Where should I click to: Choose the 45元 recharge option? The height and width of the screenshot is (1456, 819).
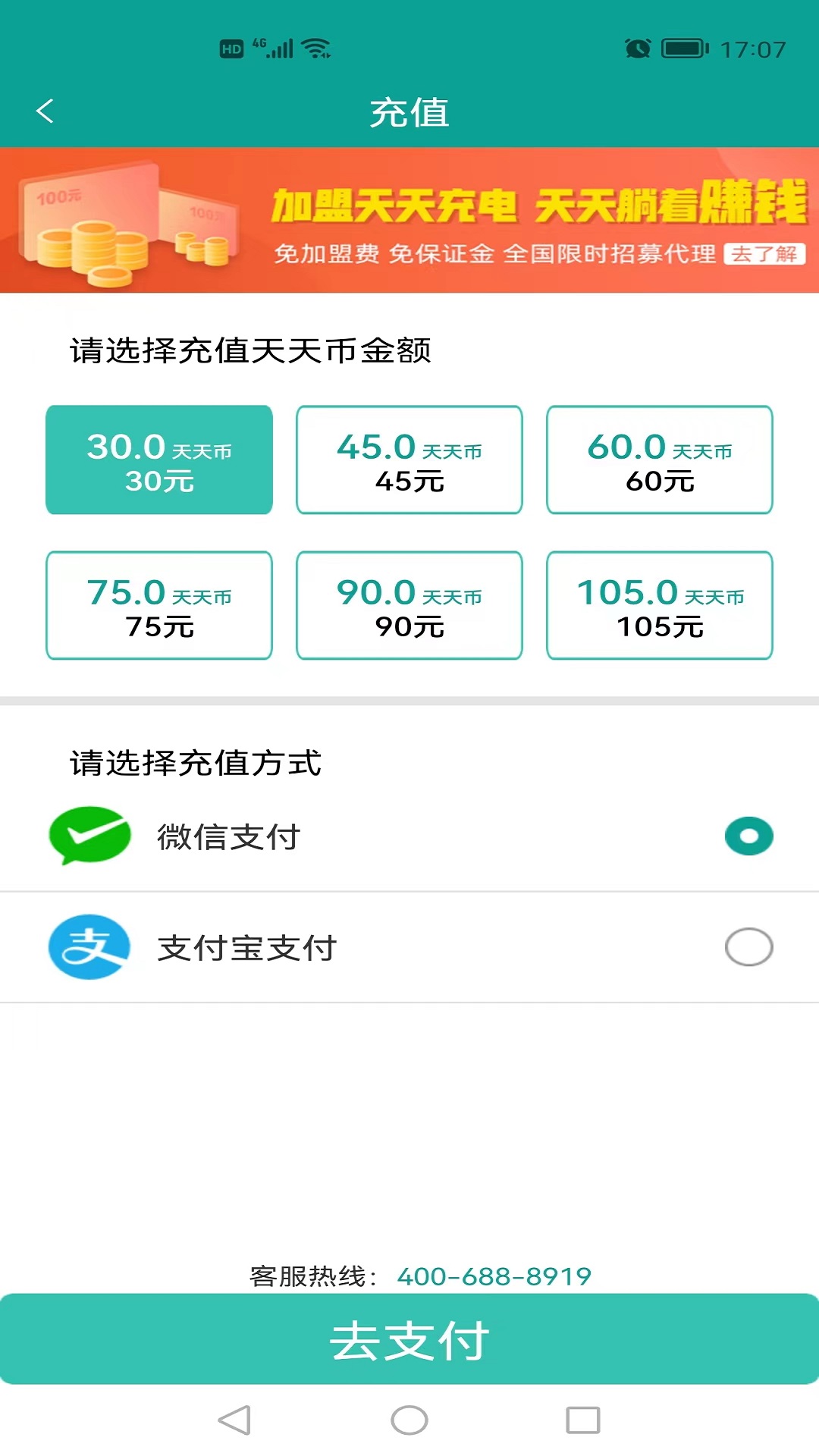(409, 460)
